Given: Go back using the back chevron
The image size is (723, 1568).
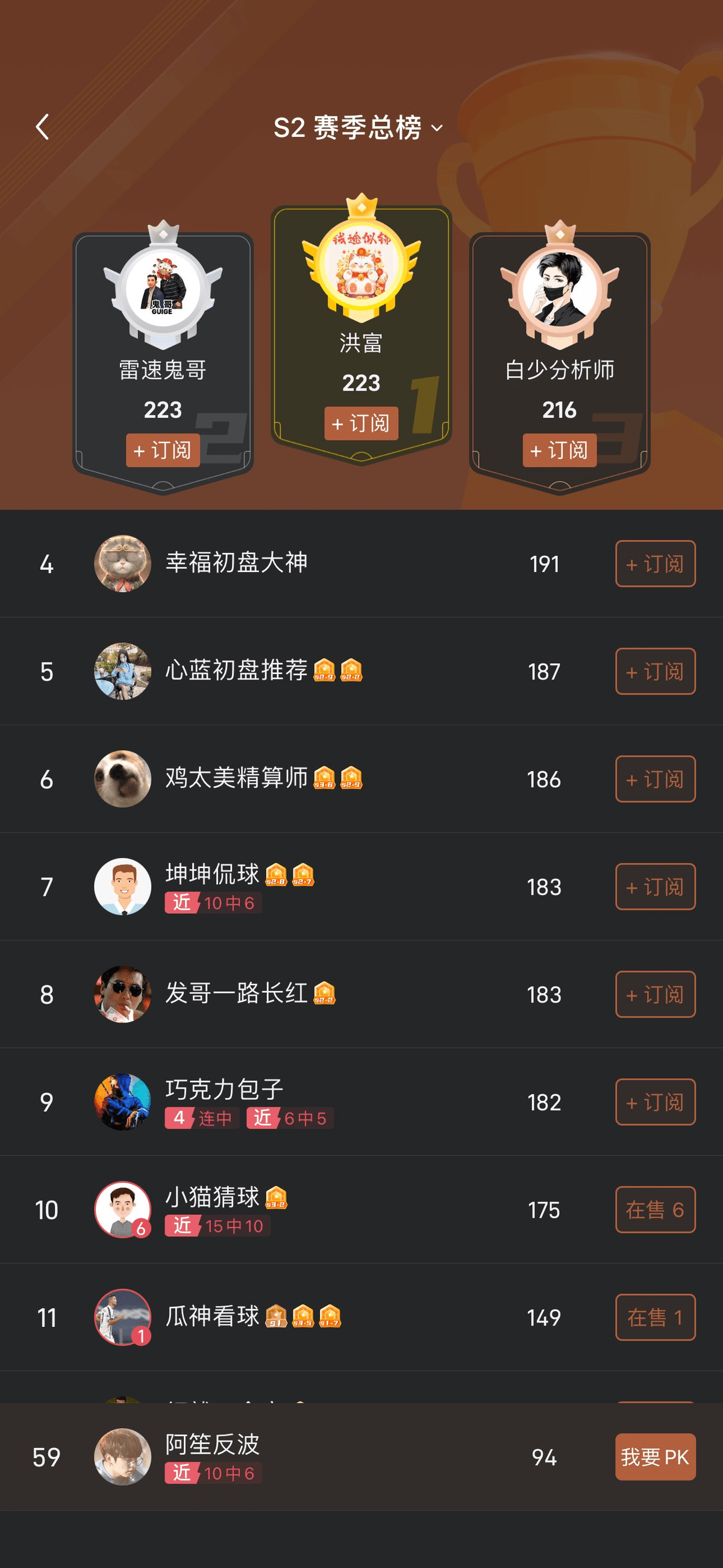Looking at the screenshot, I should pyautogui.click(x=42, y=128).
